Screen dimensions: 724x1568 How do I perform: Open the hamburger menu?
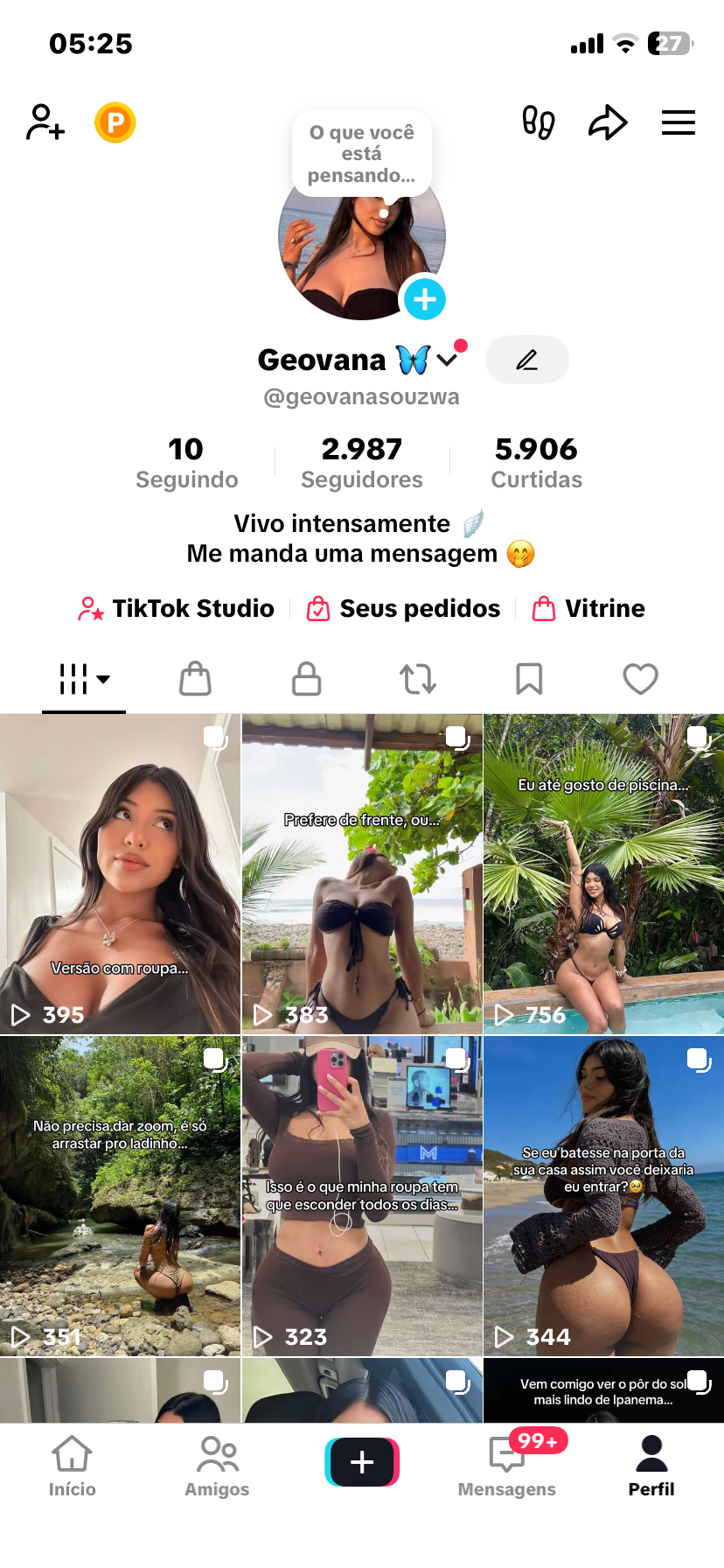(x=679, y=122)
